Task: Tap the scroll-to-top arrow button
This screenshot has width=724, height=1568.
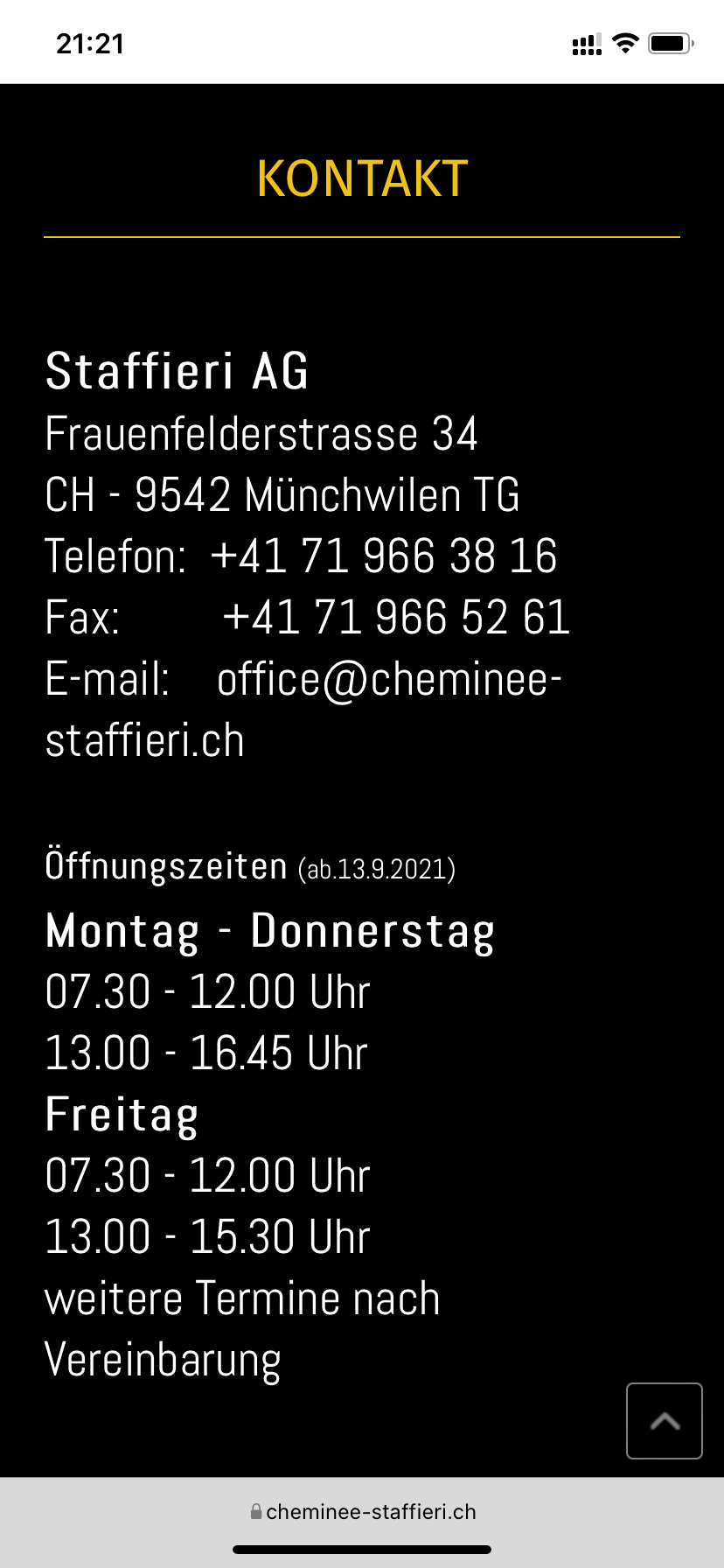Action: click(x=665, y=1421)
